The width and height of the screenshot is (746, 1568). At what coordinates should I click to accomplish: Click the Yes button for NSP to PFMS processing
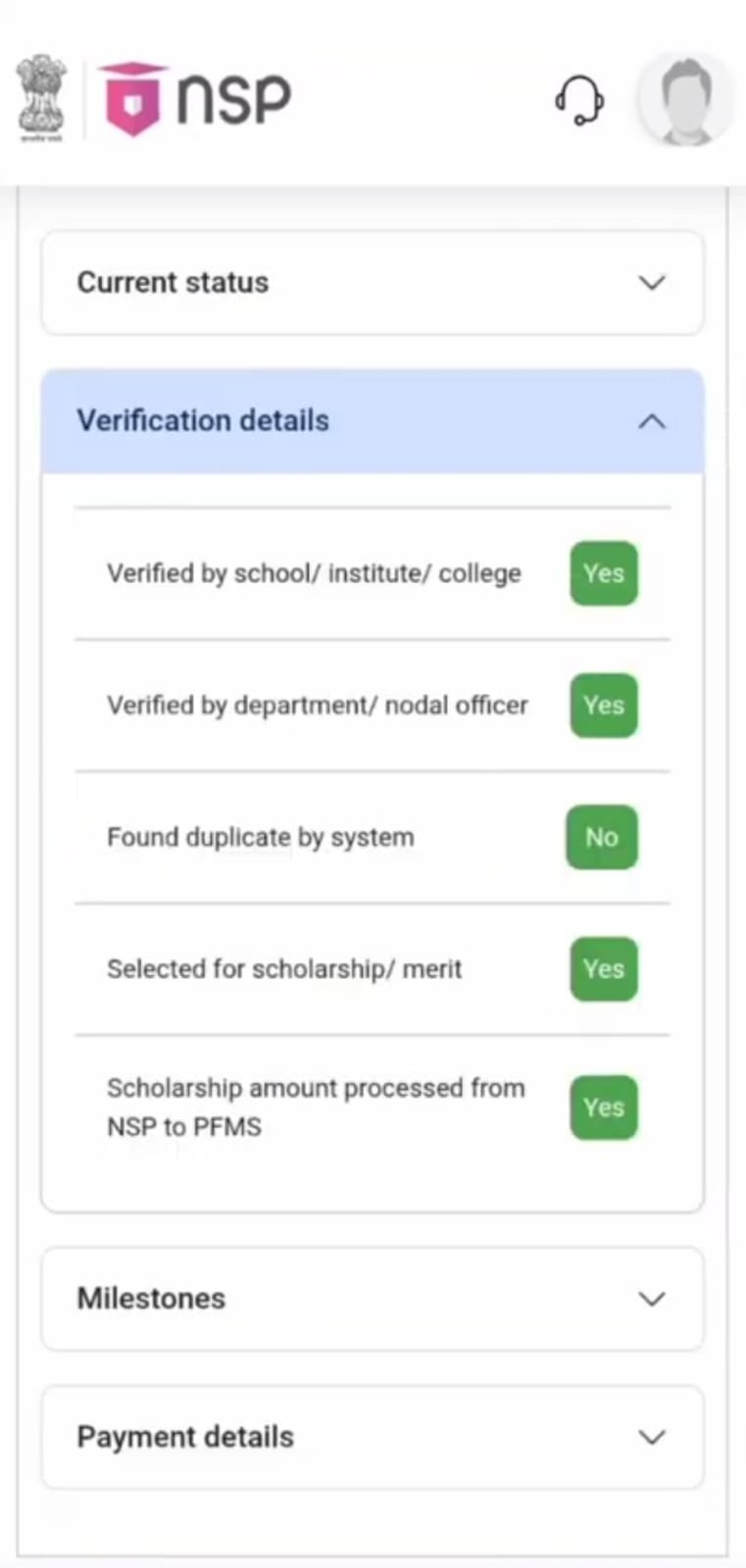604,1107
